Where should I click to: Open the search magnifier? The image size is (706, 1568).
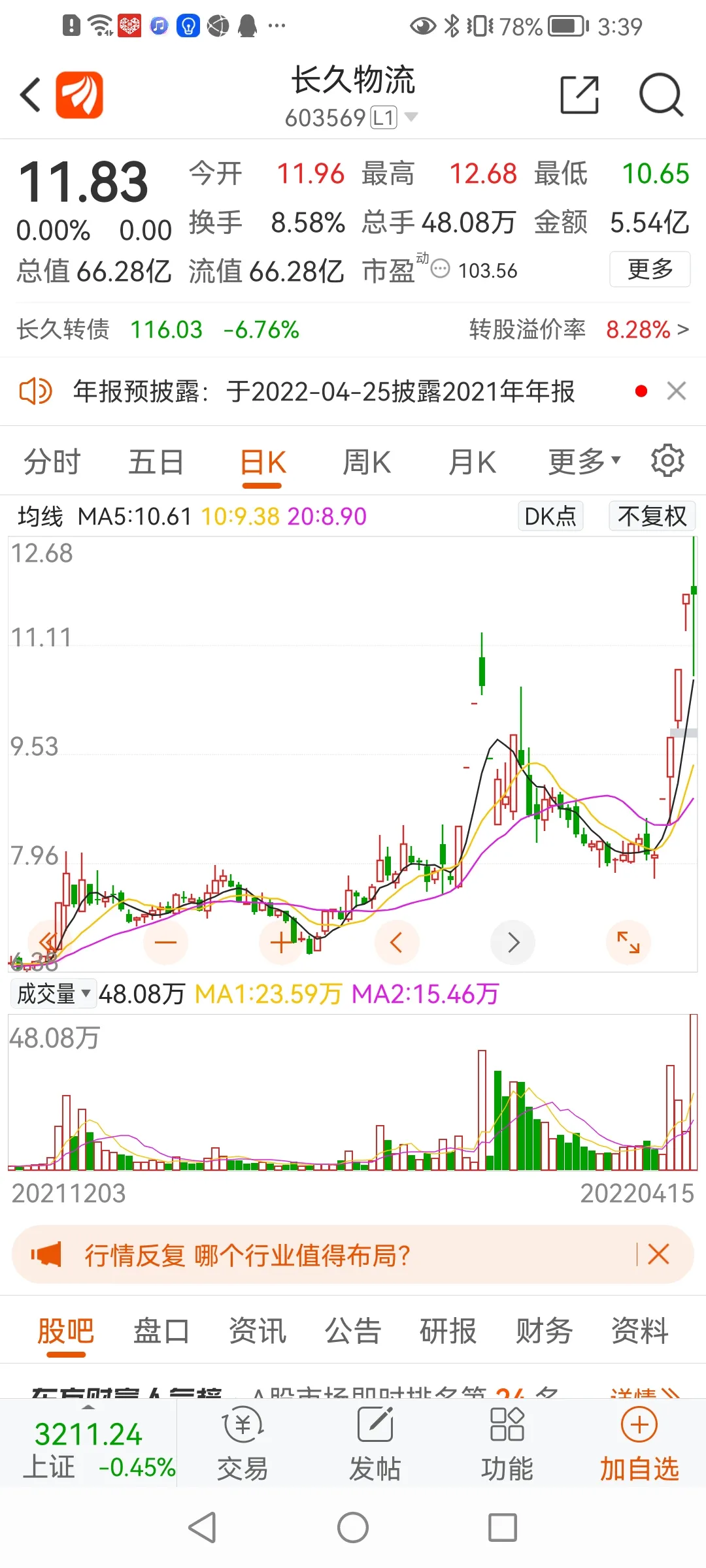(661, 95)
